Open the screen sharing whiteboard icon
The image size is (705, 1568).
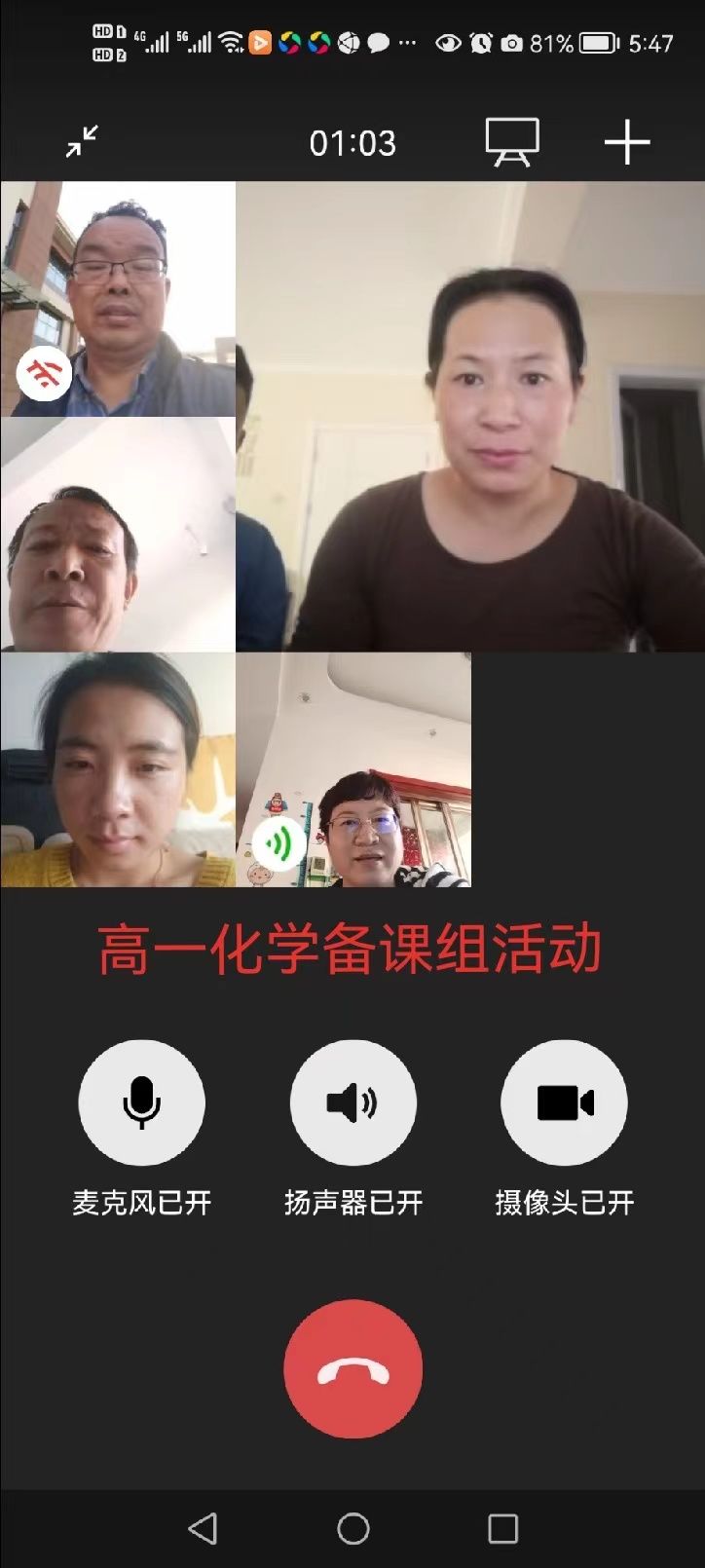tap(512, 142)
